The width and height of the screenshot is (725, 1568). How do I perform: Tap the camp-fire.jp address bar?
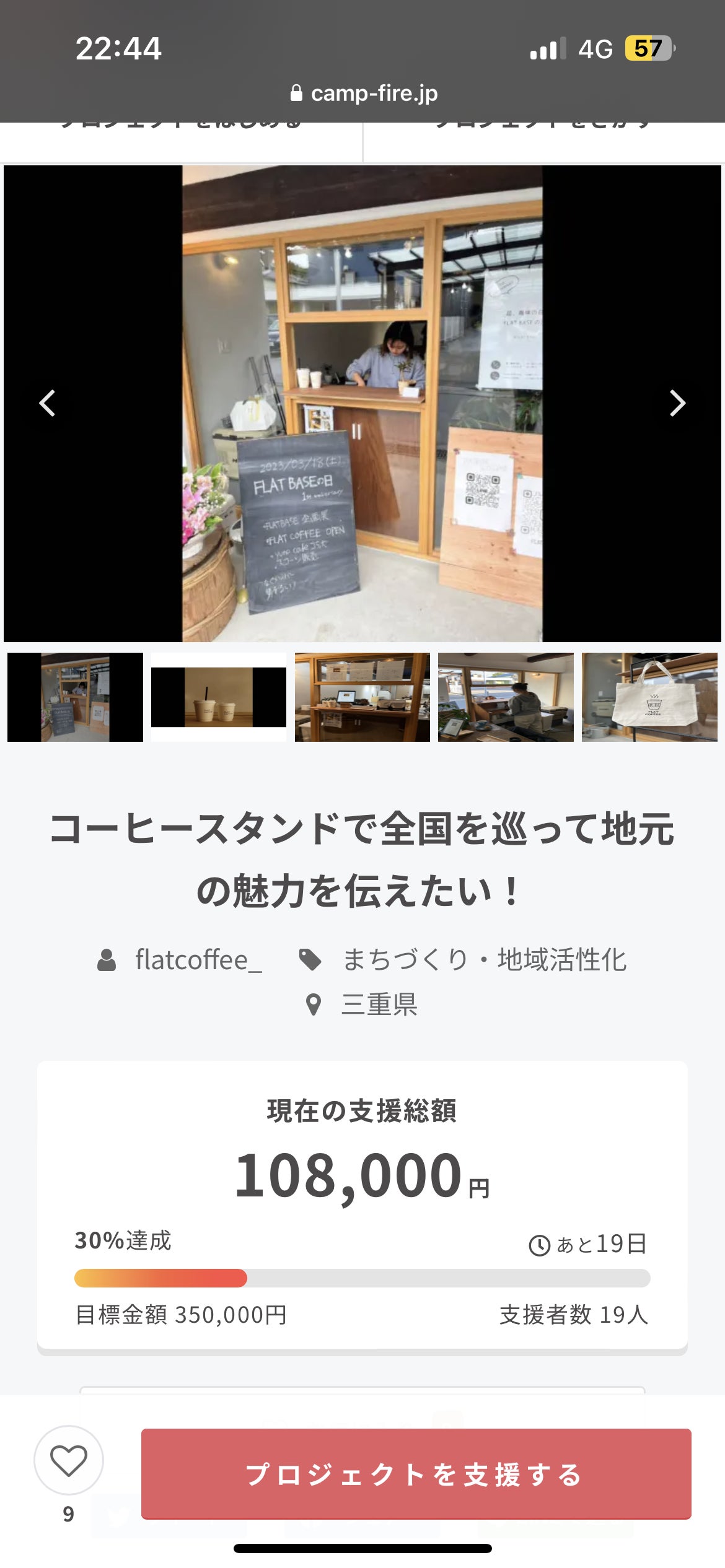pos(364,94)
